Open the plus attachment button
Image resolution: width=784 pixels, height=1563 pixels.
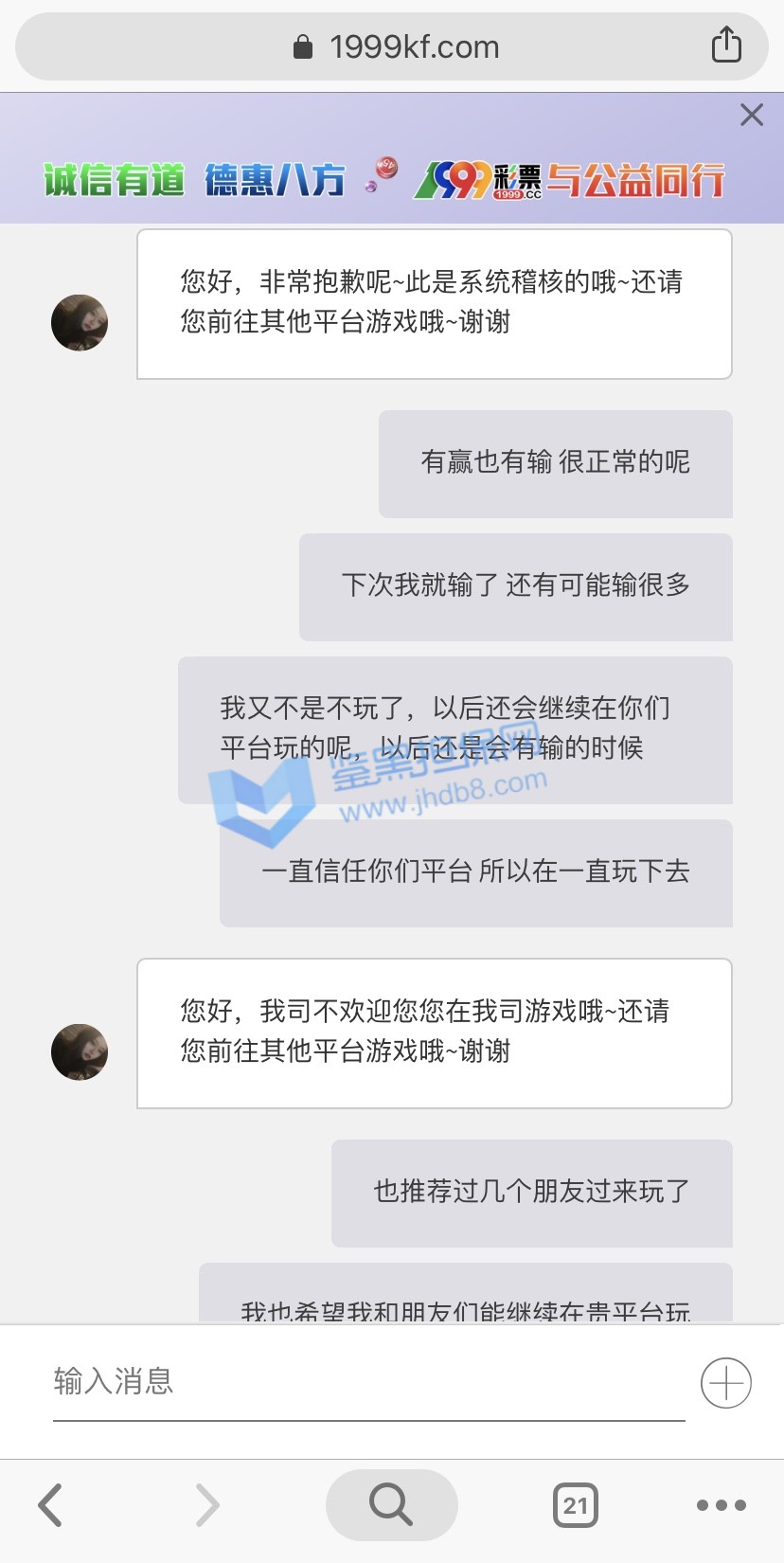[x=726, y=1384]
